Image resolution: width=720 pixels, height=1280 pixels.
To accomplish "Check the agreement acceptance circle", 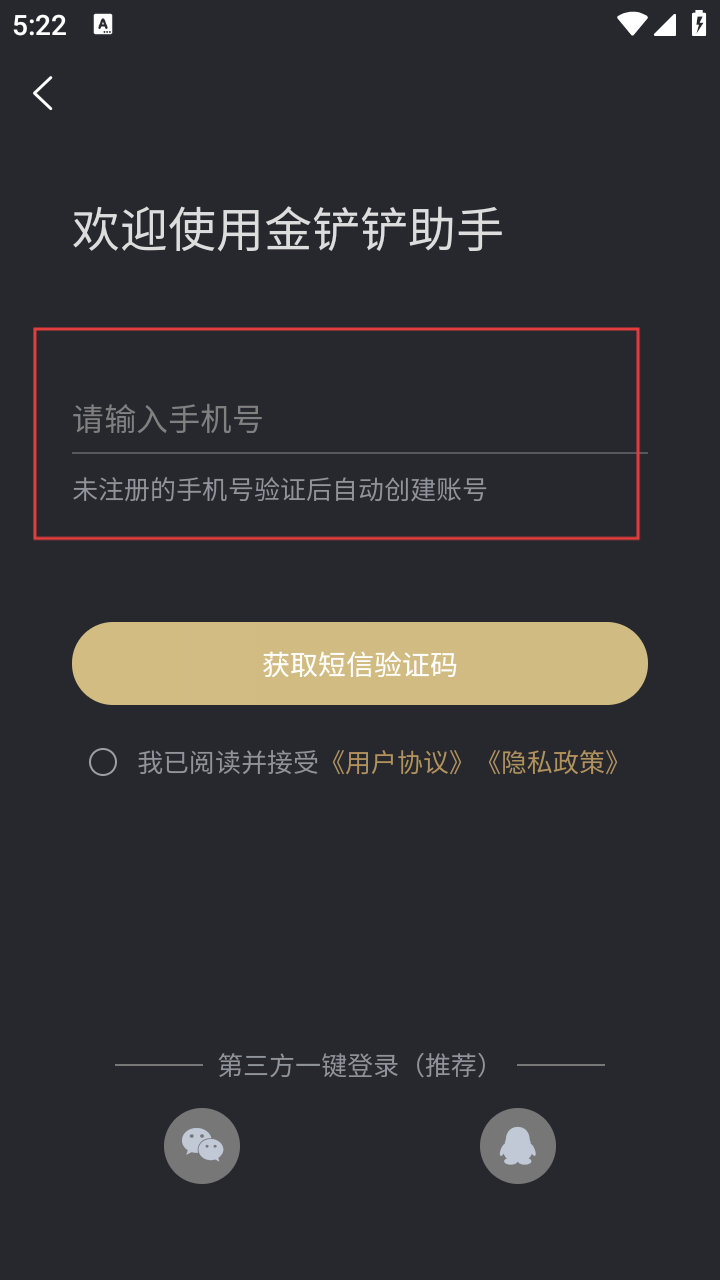I will click(x=103, y=763).
